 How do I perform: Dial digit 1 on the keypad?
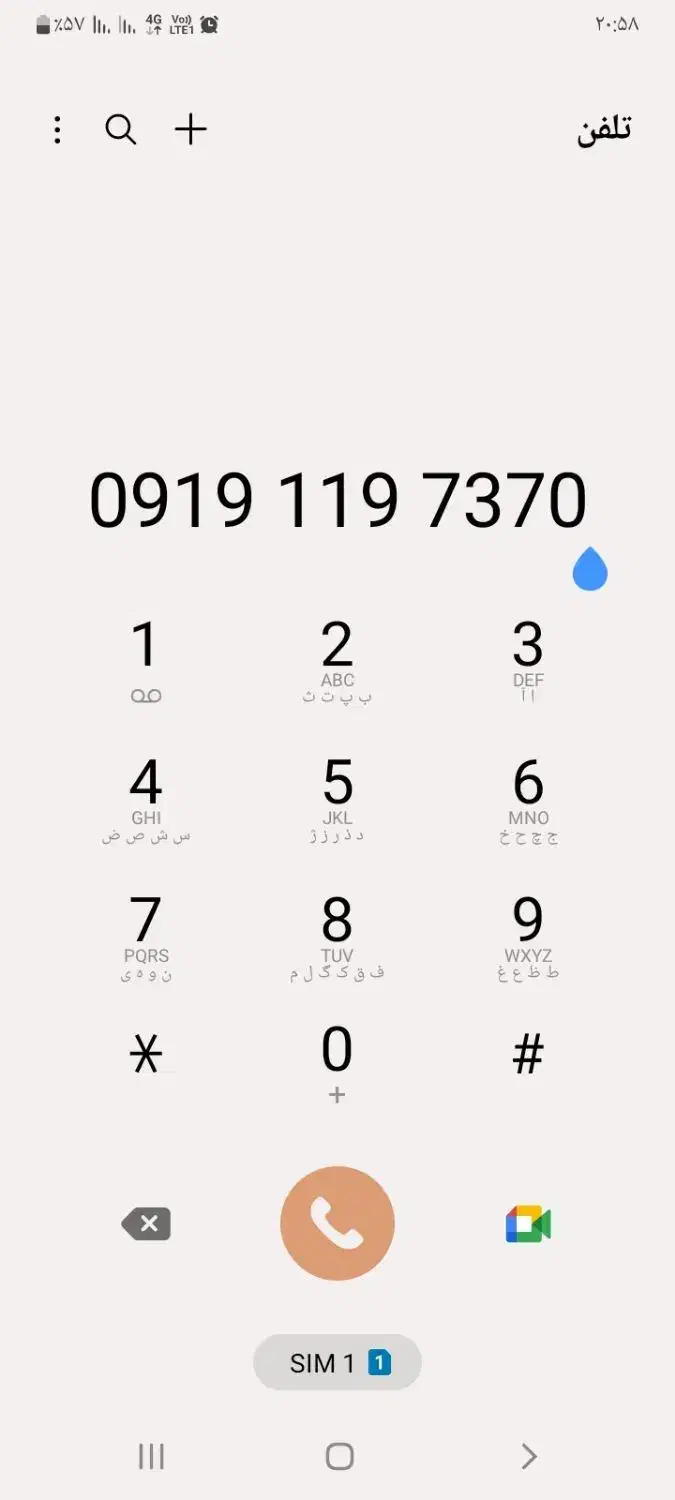(x=146, y=661)
